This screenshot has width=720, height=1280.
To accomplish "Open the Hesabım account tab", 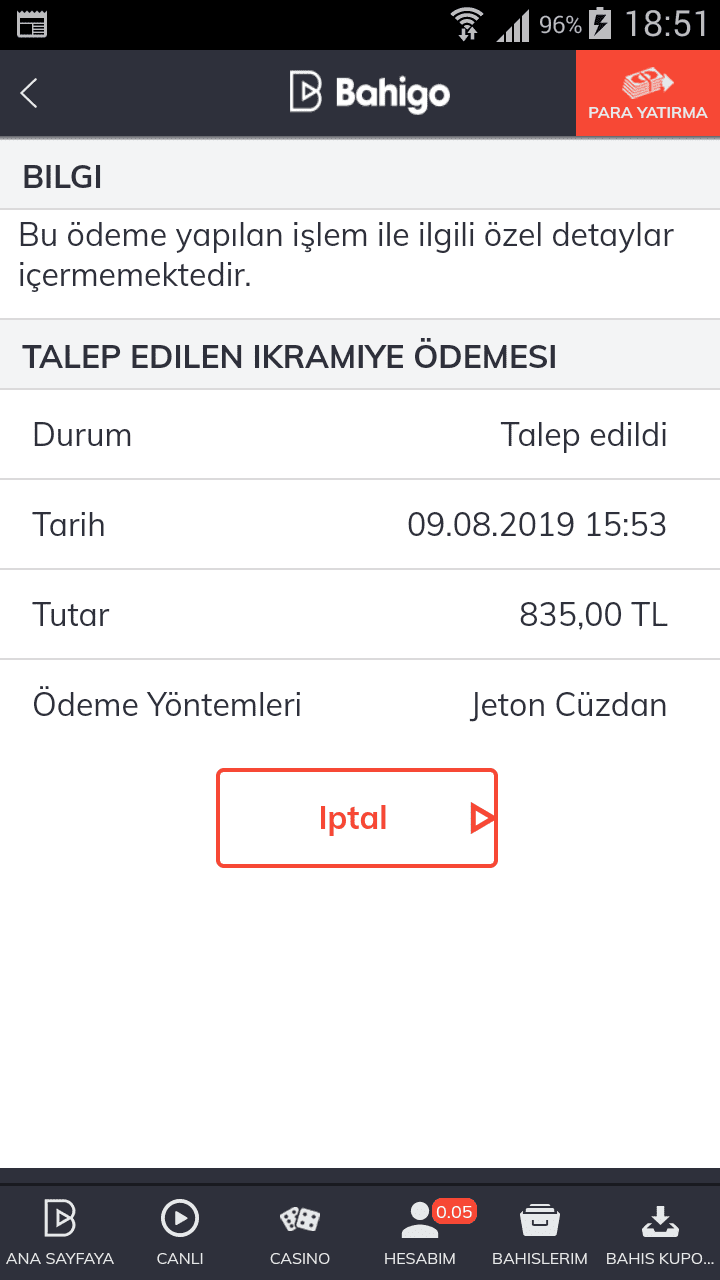I will click(420, 1232).
